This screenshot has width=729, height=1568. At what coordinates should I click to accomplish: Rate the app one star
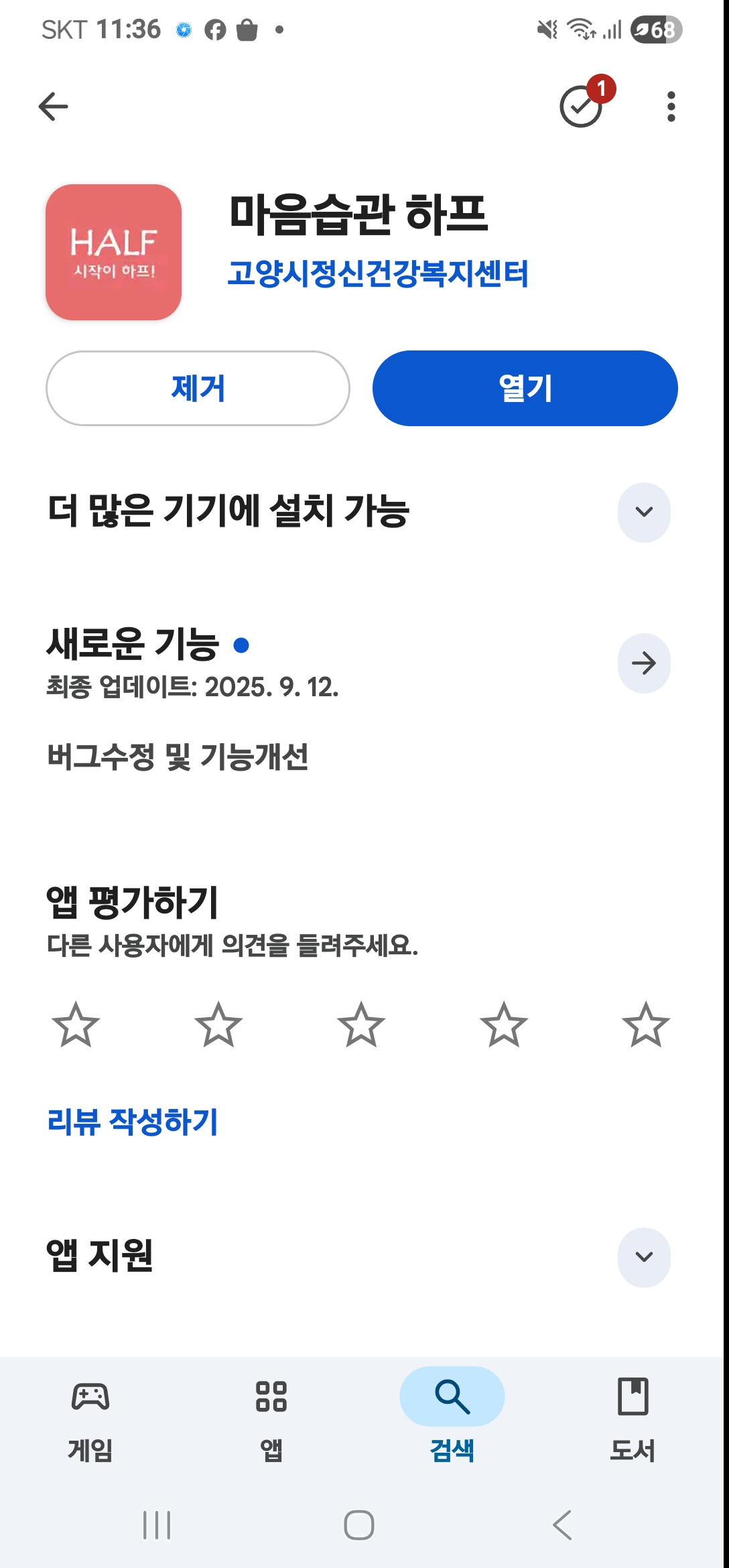[76, 1025]
